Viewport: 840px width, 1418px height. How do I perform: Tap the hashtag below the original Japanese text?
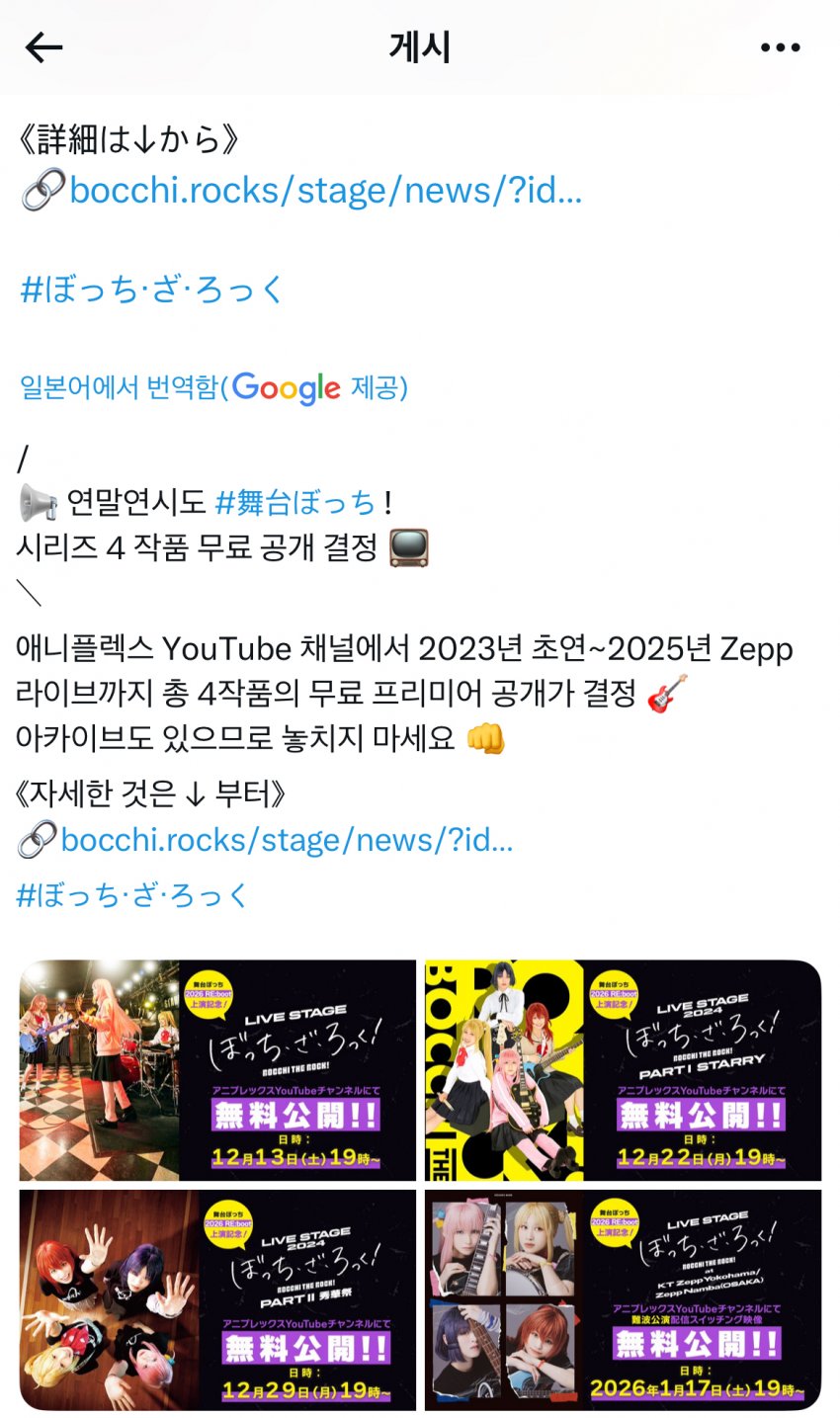click(x=151, y=290)
